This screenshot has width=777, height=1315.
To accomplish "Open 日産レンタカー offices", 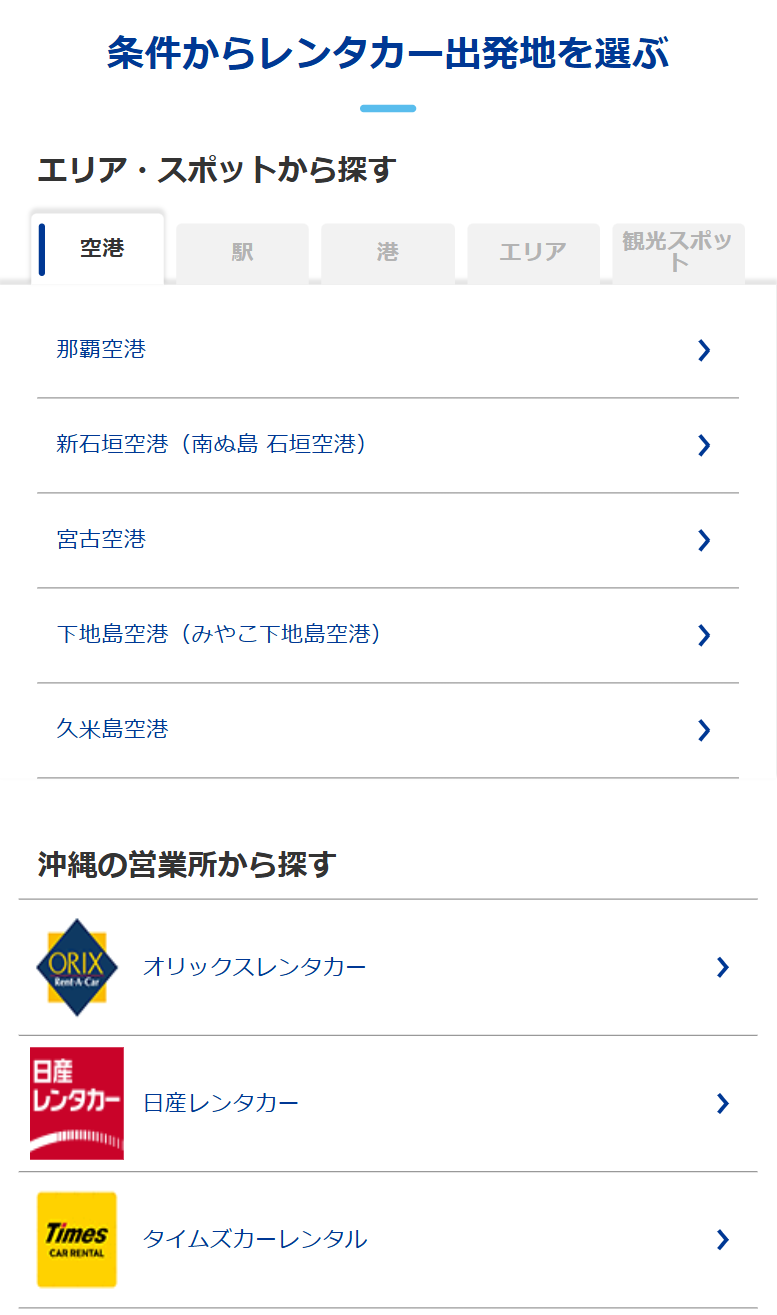I will (x=387, y=1103).
